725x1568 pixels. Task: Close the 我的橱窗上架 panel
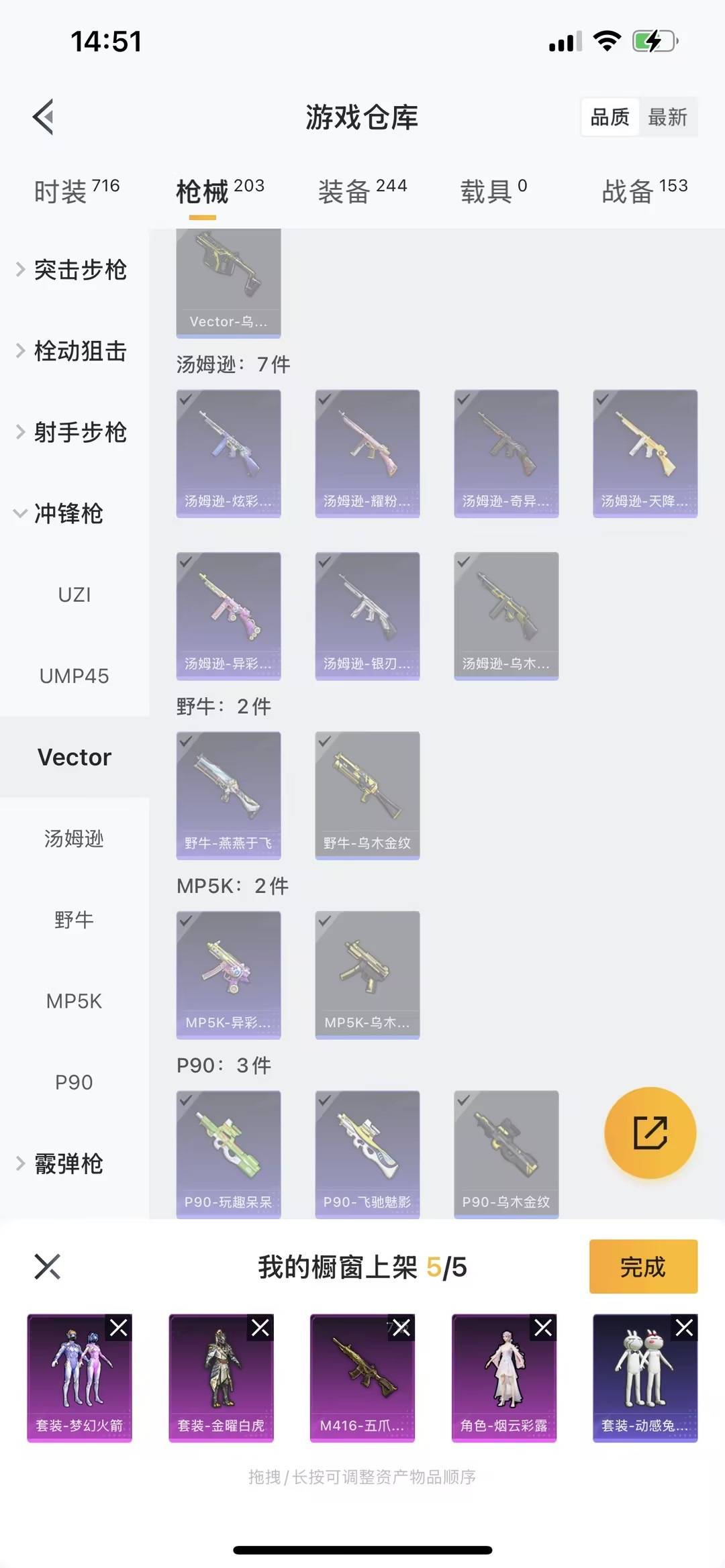click(47, 1267)
